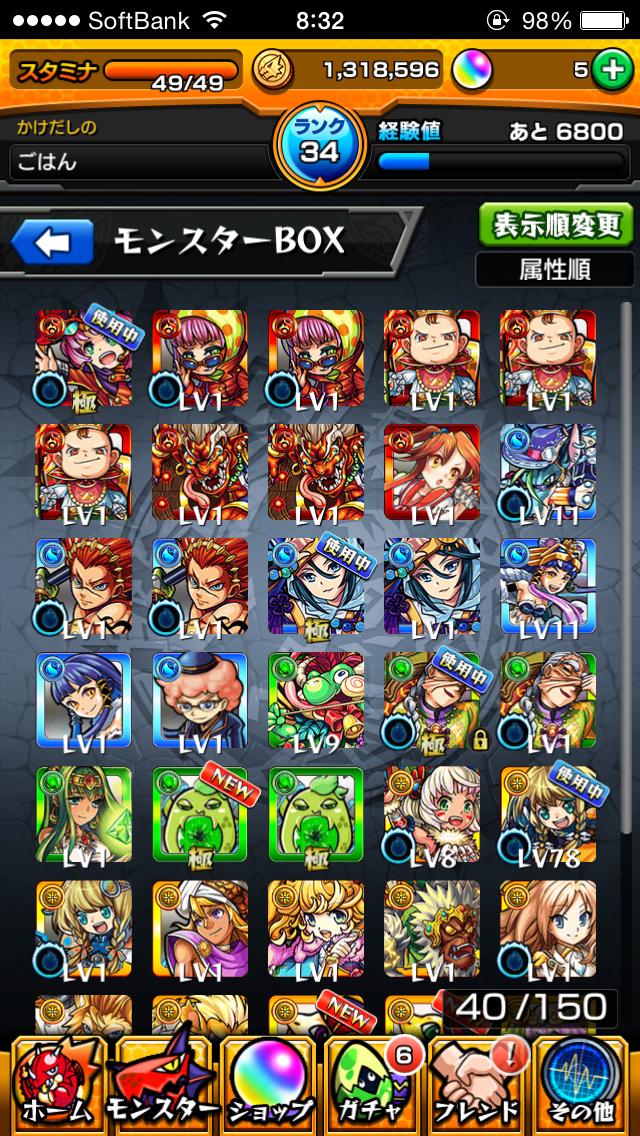Select the pink afro monster with glasses
Viewport: 640px width, 1136px height.
tap(200, 700)
